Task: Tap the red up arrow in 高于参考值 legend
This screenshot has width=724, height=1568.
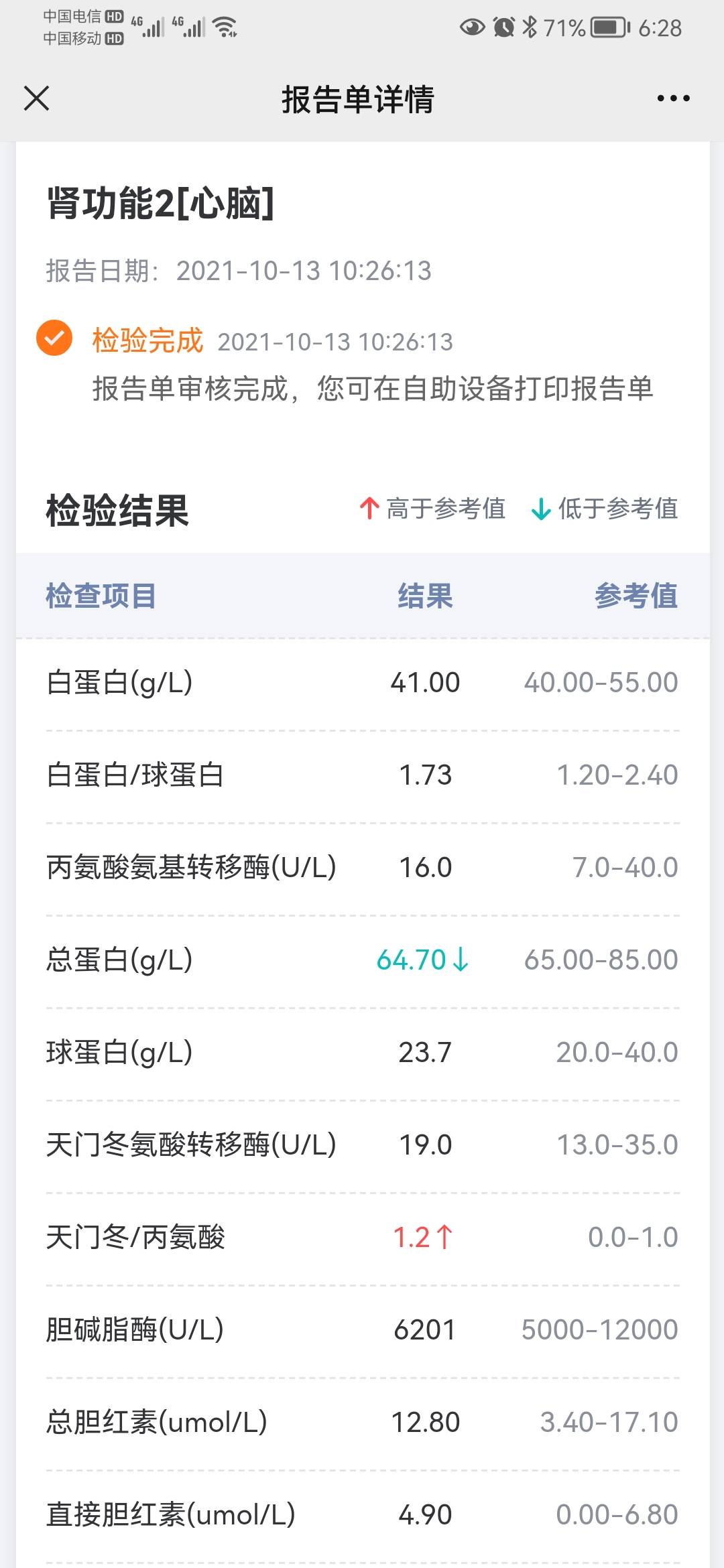Action: pos(369,509)
